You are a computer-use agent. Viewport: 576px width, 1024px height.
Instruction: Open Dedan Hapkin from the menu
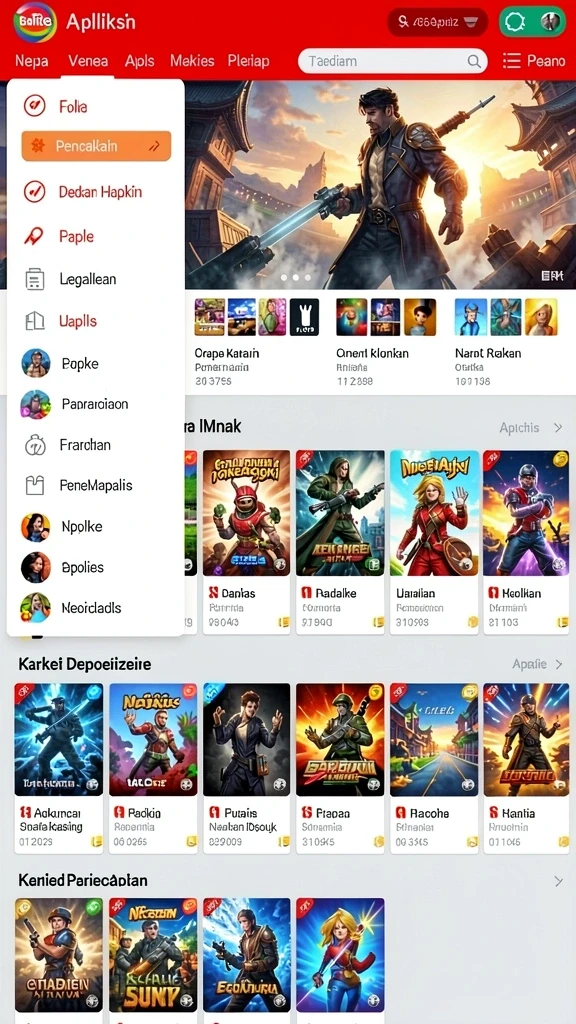pos(95,192)
